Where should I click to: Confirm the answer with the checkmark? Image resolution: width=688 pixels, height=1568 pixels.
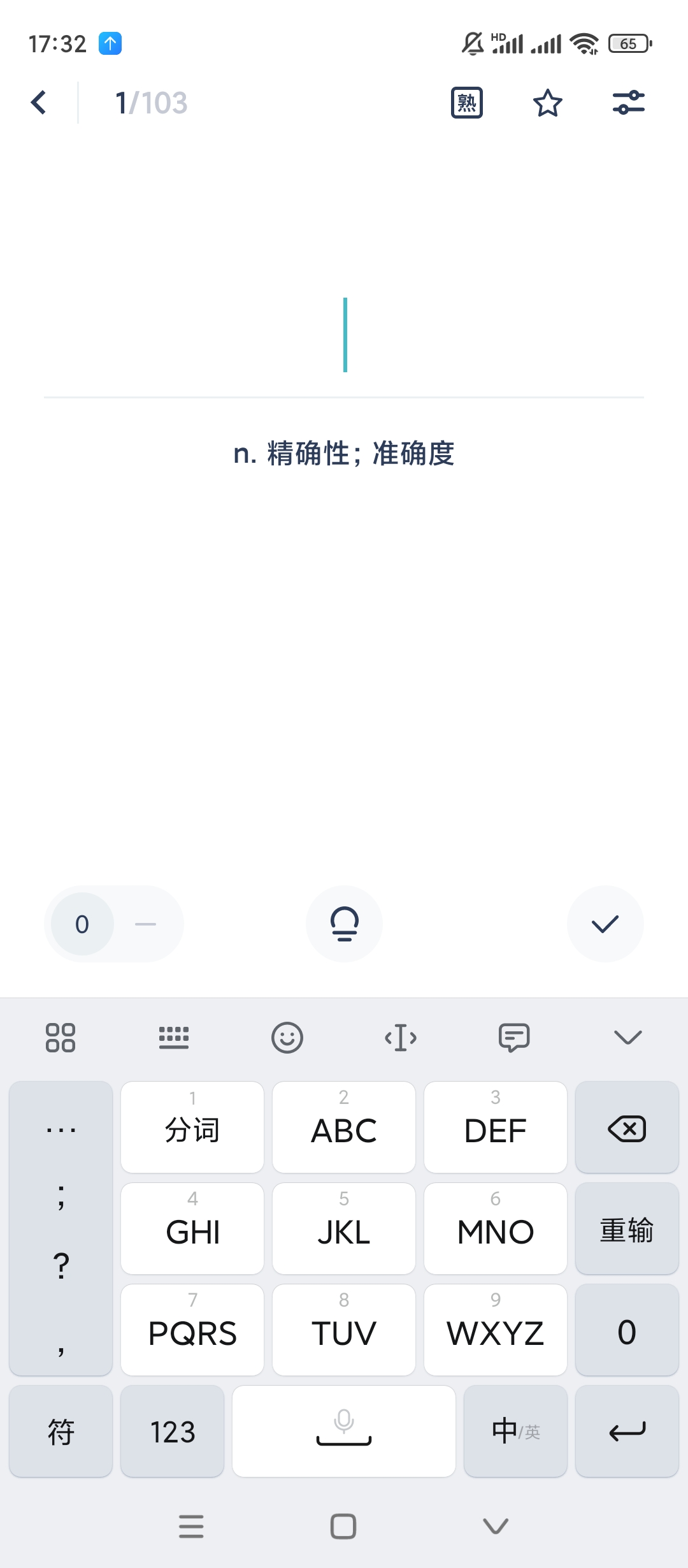pyautogui.click(x=605, y=924)
